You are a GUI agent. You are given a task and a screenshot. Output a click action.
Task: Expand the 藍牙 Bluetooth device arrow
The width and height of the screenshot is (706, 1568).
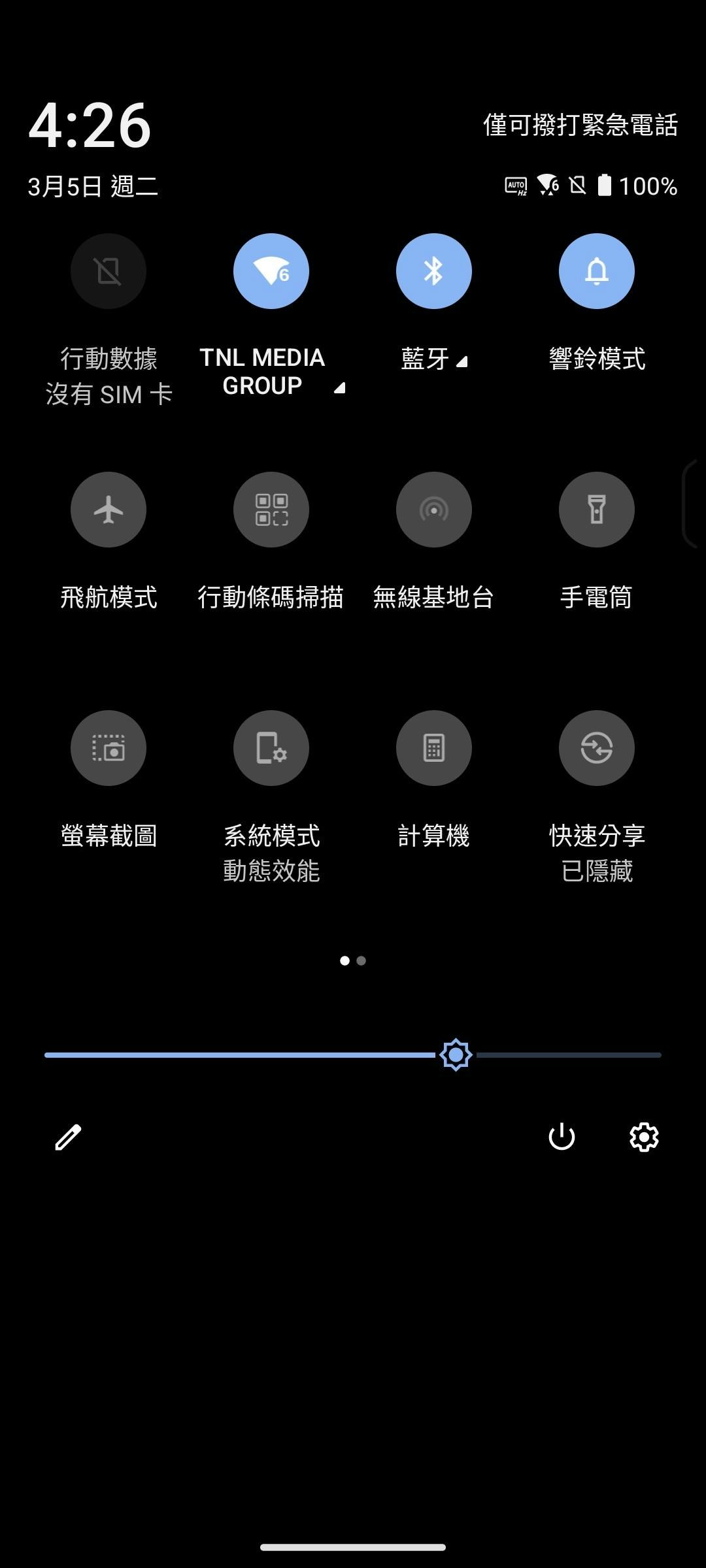tap(462, 361)
